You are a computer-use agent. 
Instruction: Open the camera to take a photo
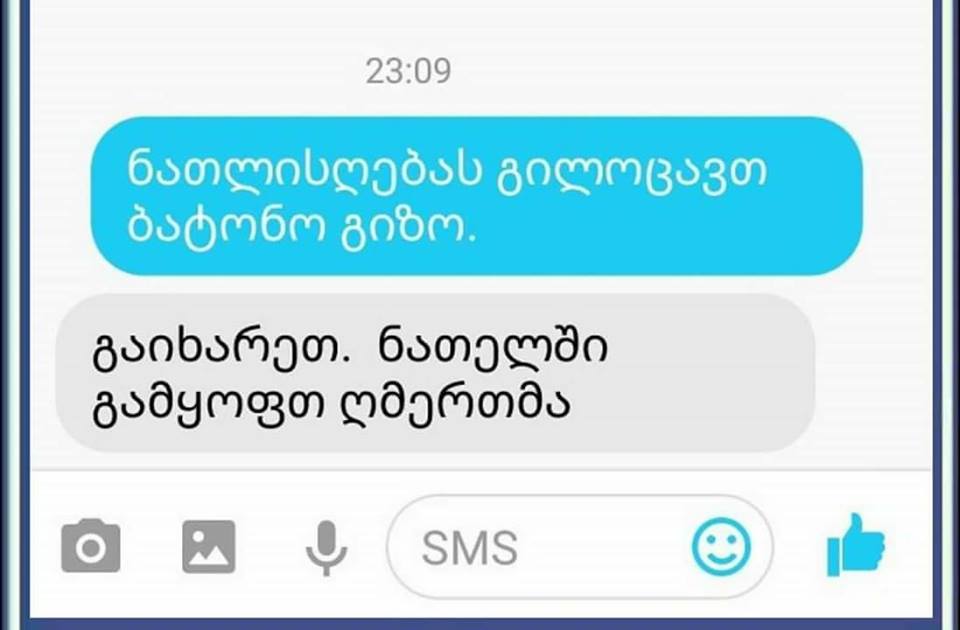[x=91, y=548]
